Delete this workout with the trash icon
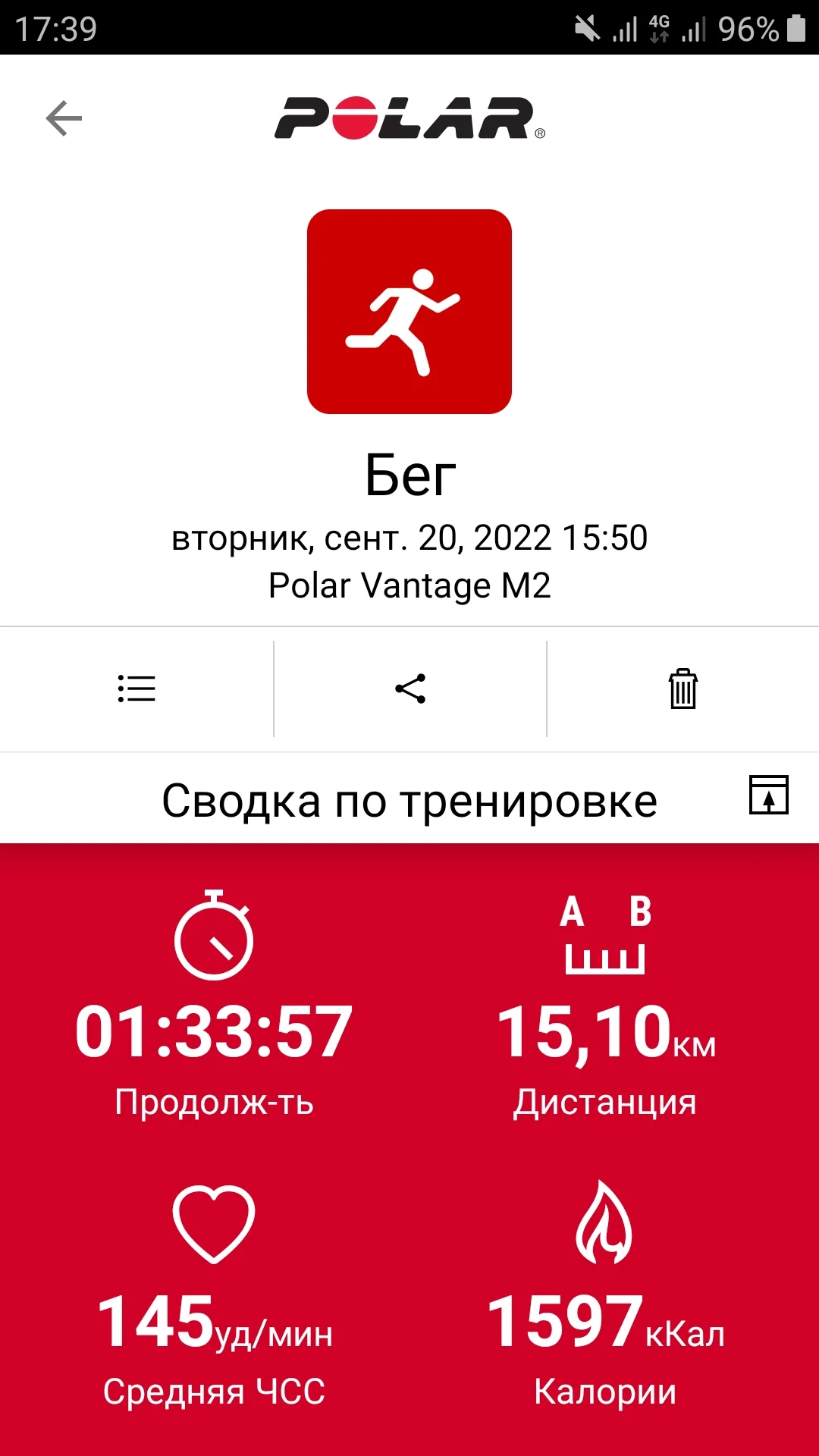The width and height of the screenshot is (819, 1456). [x=683, y=689]
